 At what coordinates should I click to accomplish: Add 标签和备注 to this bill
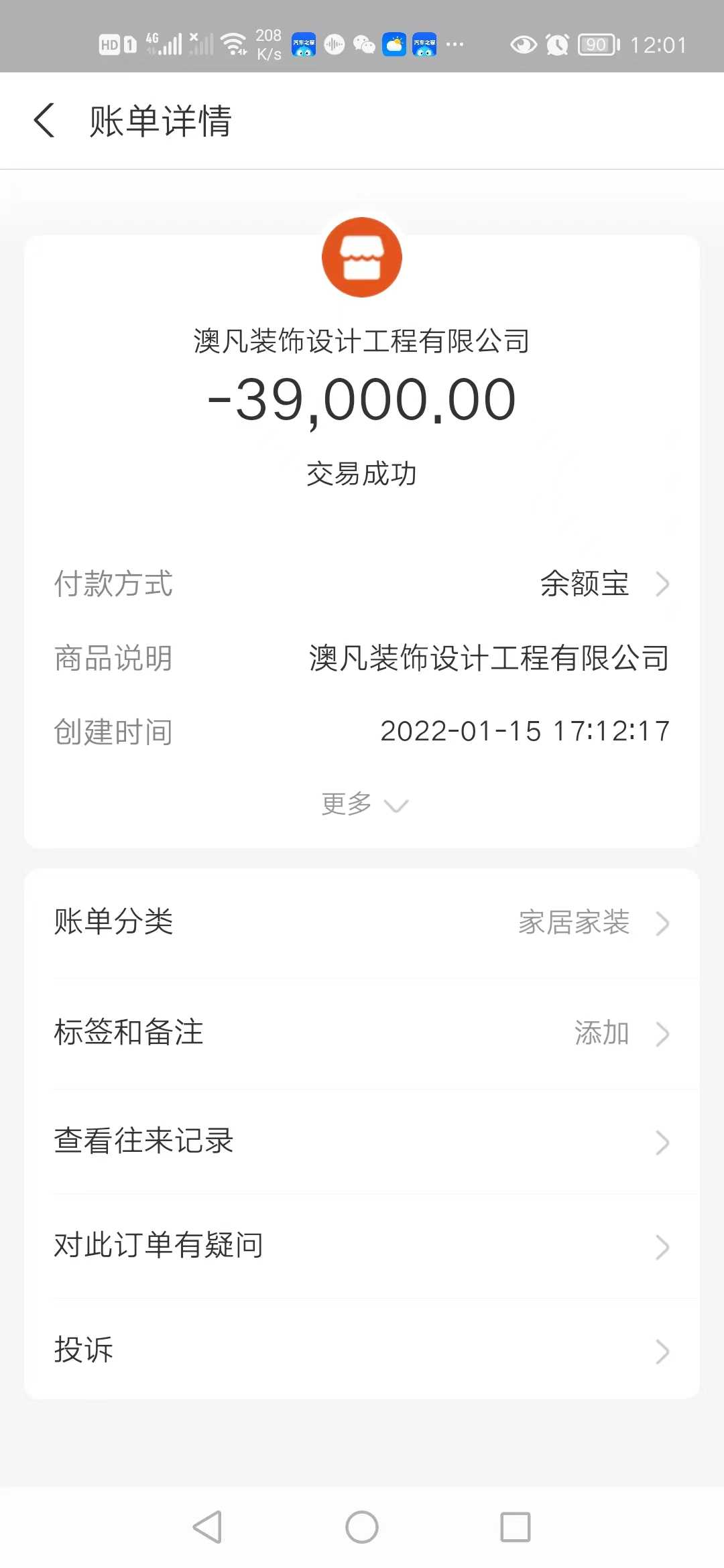pos(617,1033)
